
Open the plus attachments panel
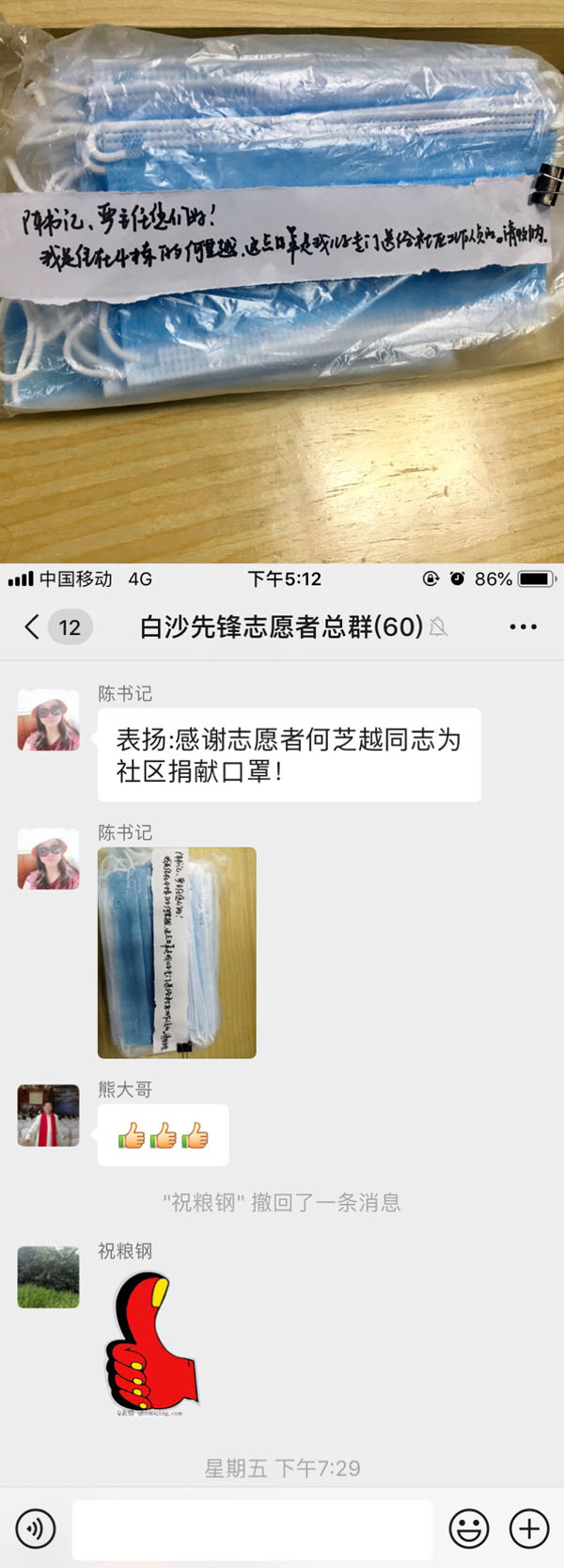(528, 1529)
